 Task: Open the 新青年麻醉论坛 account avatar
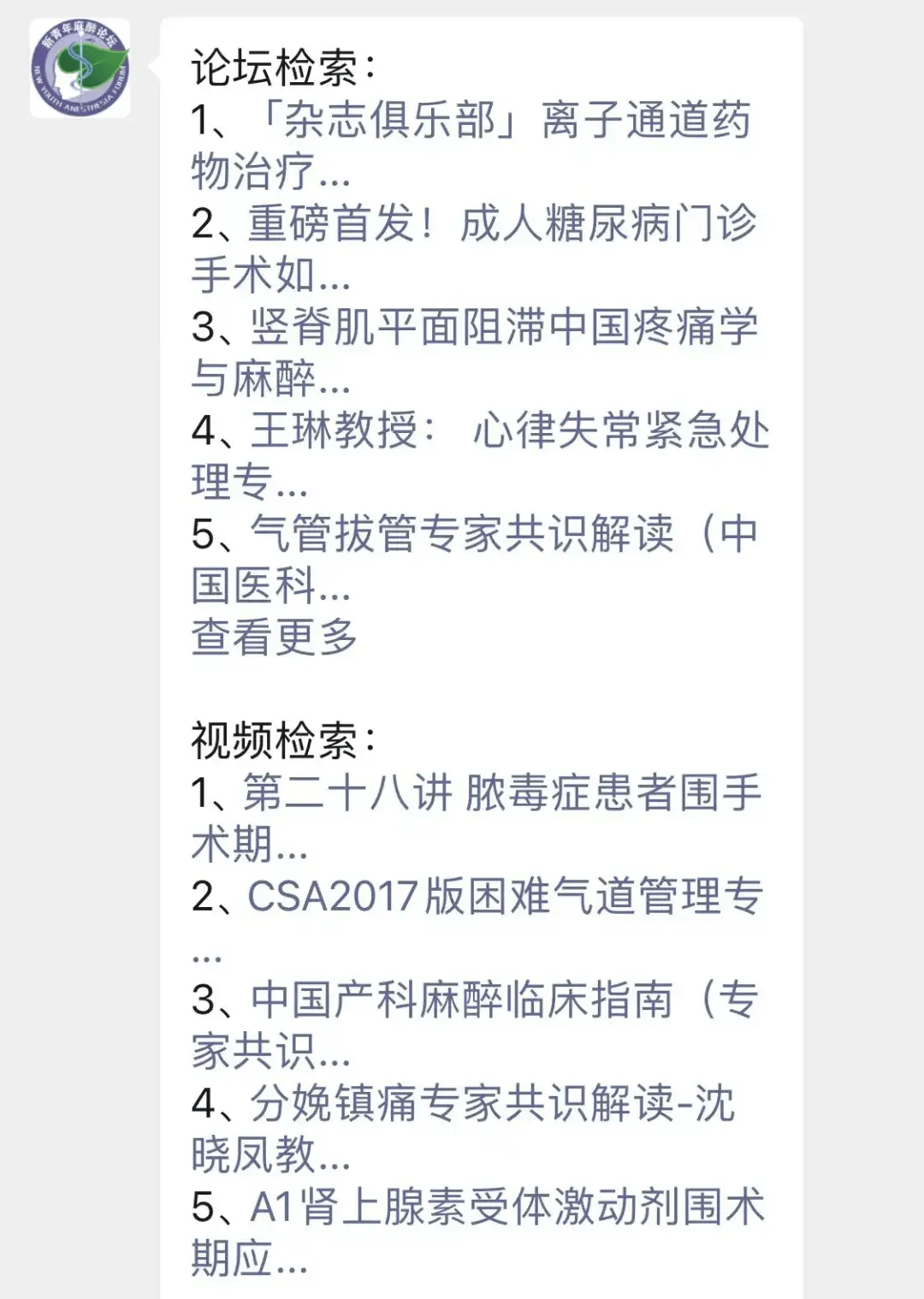tap(80, 68)
